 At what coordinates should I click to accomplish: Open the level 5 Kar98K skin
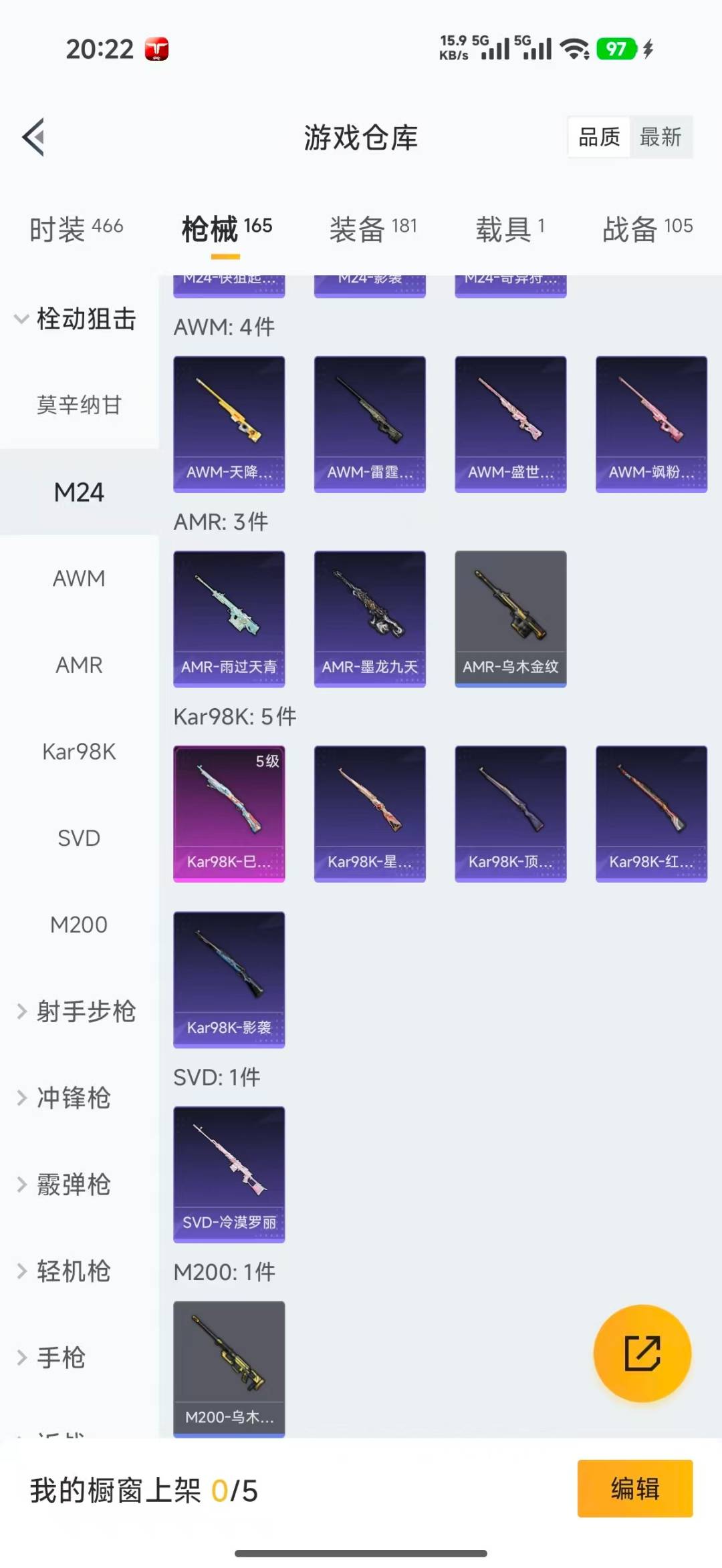(229, 812)
